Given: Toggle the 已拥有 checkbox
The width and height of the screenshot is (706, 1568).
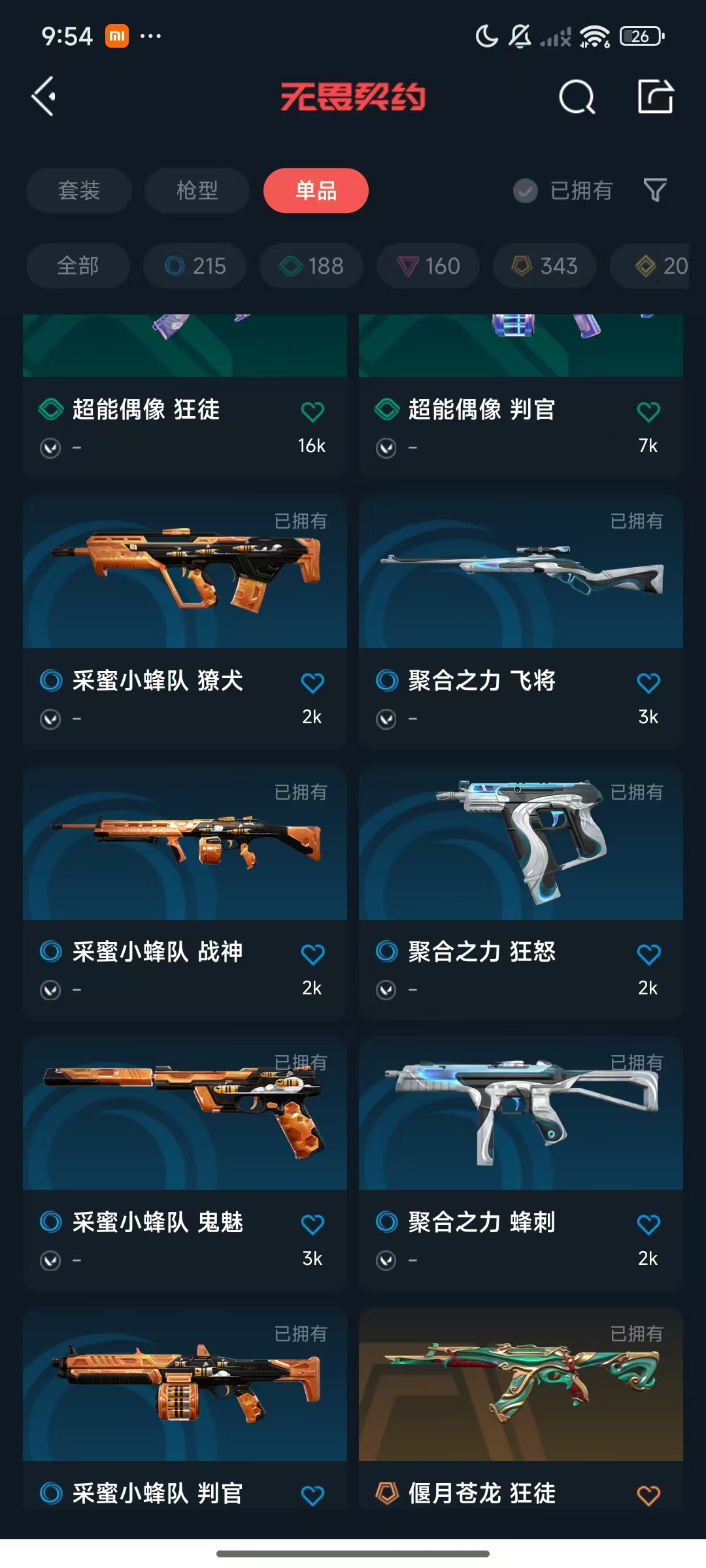Looking at the screenshot, I should click(525, 191).
